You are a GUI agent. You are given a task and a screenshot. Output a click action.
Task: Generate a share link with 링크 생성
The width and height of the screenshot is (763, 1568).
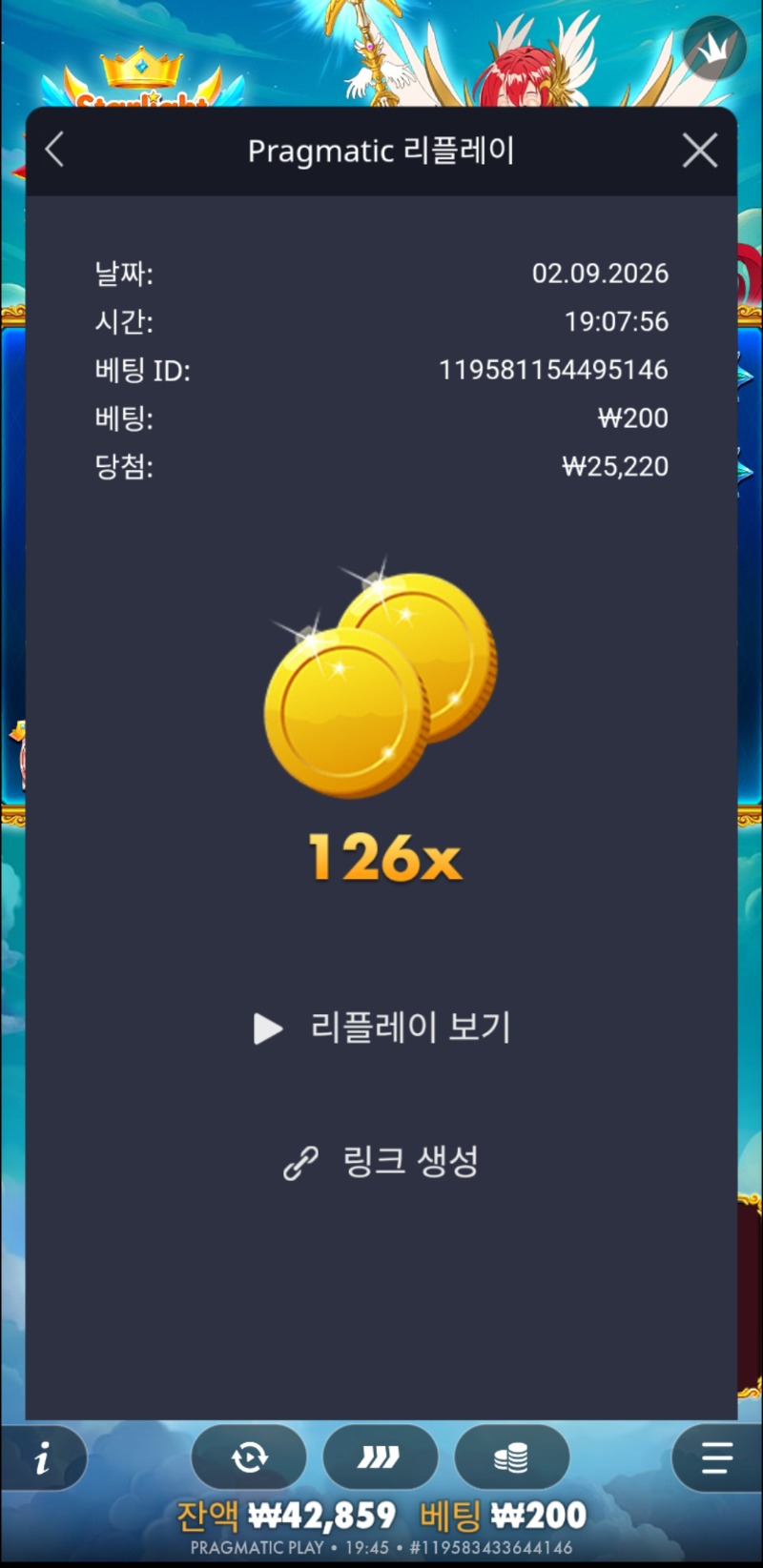pos(381,1162)
